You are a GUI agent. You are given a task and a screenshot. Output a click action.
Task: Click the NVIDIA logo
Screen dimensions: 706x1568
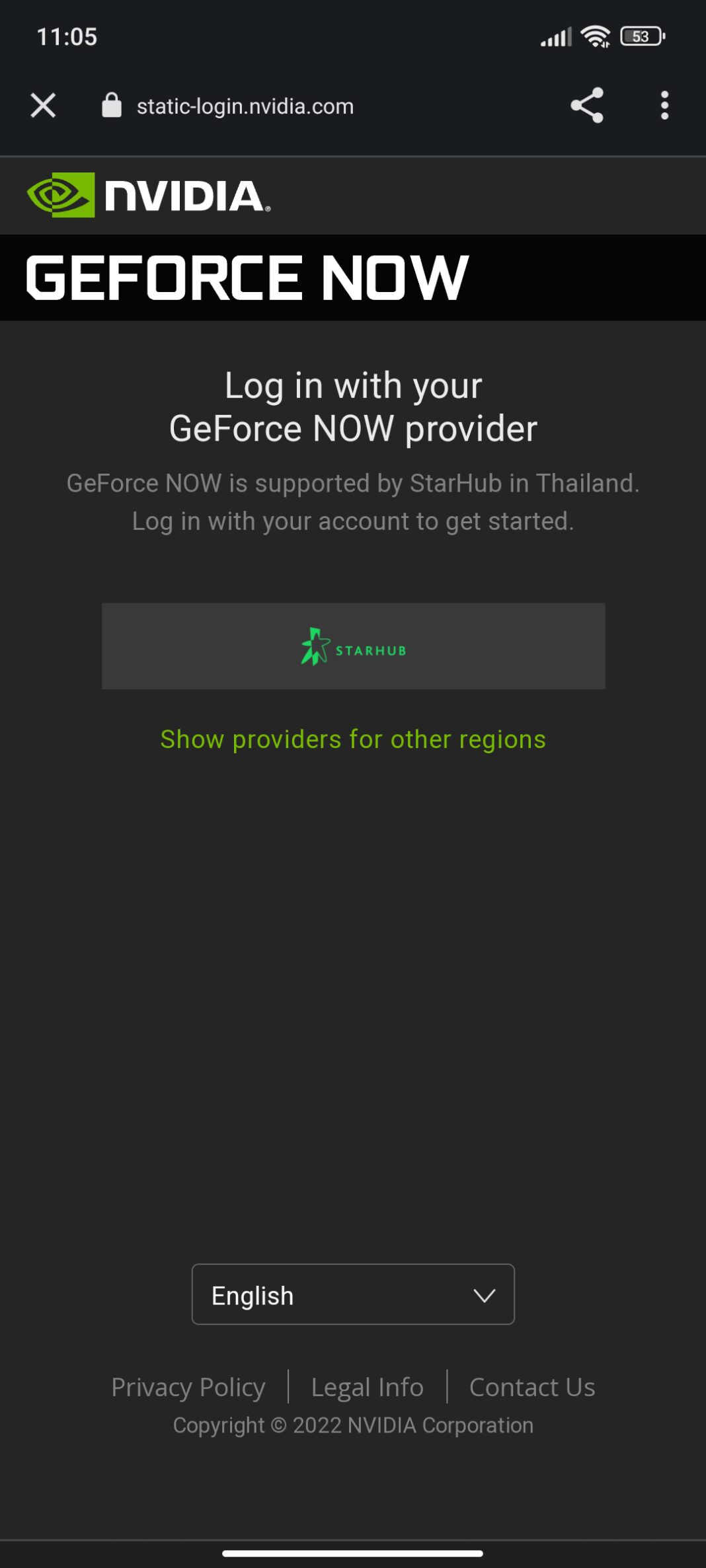[149, 196]
